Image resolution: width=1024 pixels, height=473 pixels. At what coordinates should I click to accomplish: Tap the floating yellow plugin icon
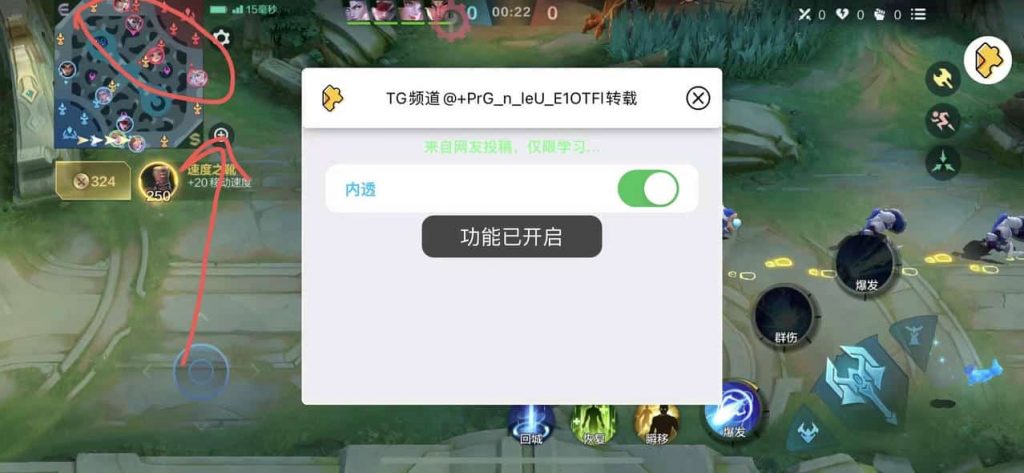tap(988, 62)
